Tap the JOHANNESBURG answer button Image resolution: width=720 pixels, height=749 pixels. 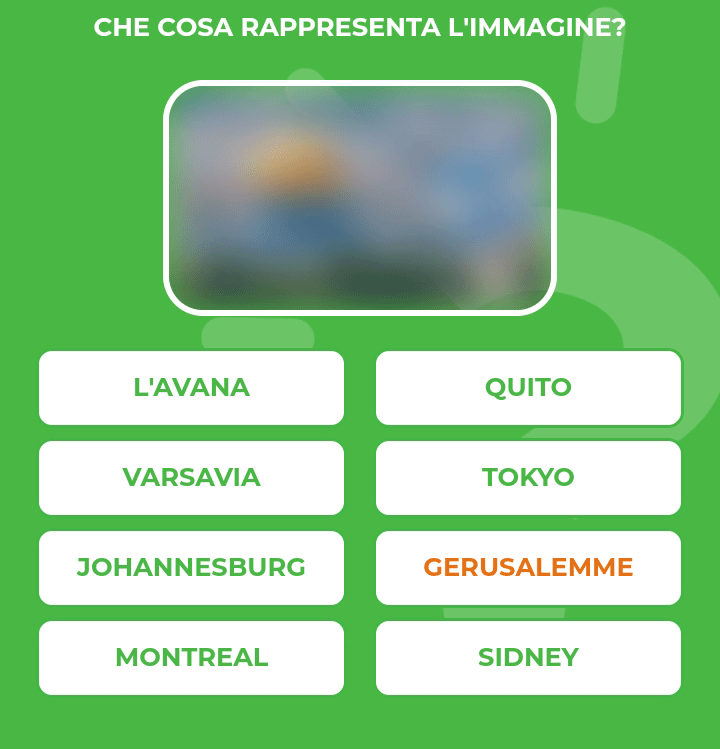point(191,567)
